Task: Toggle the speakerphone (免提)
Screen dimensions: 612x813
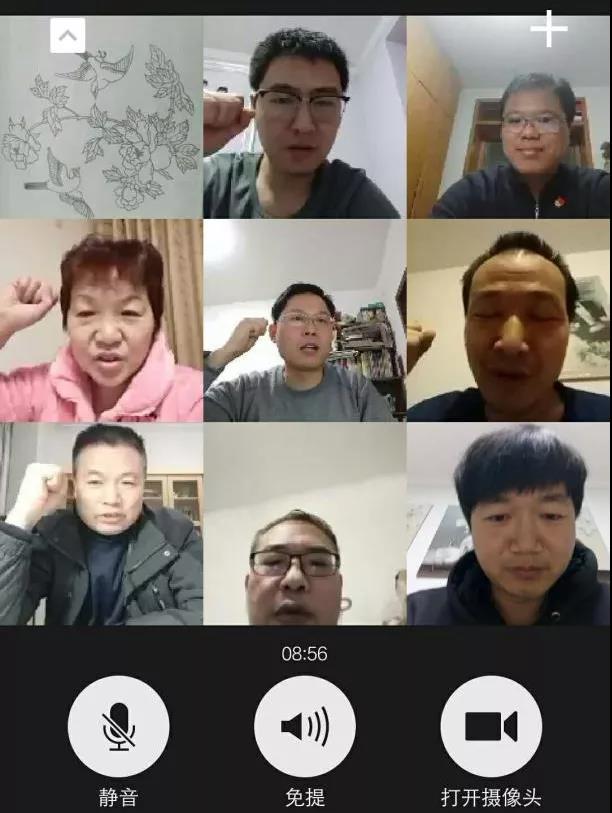Action: click(305, 726)
